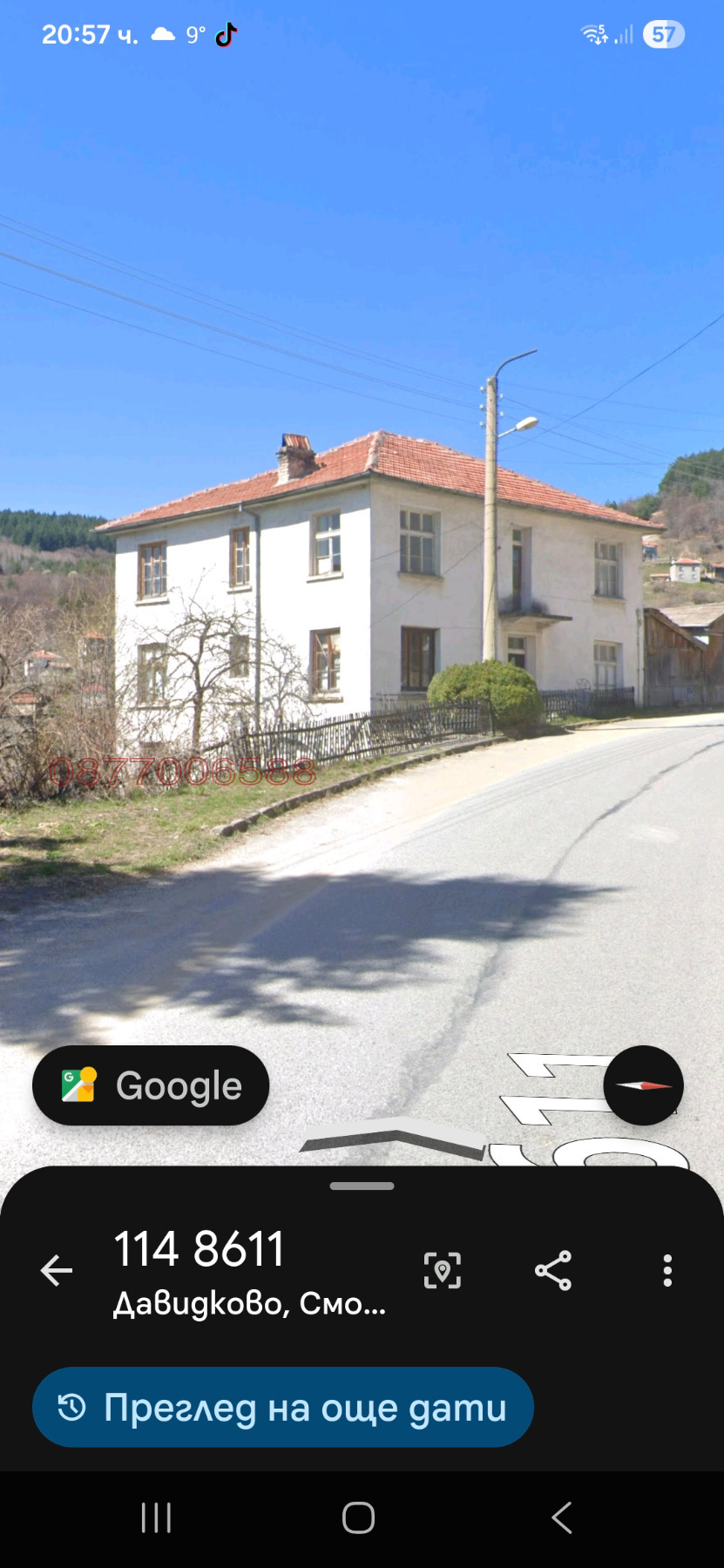Tap the Google Maps chip
The height and width of the screenshot is (1568, 724).
point(151,1085)
